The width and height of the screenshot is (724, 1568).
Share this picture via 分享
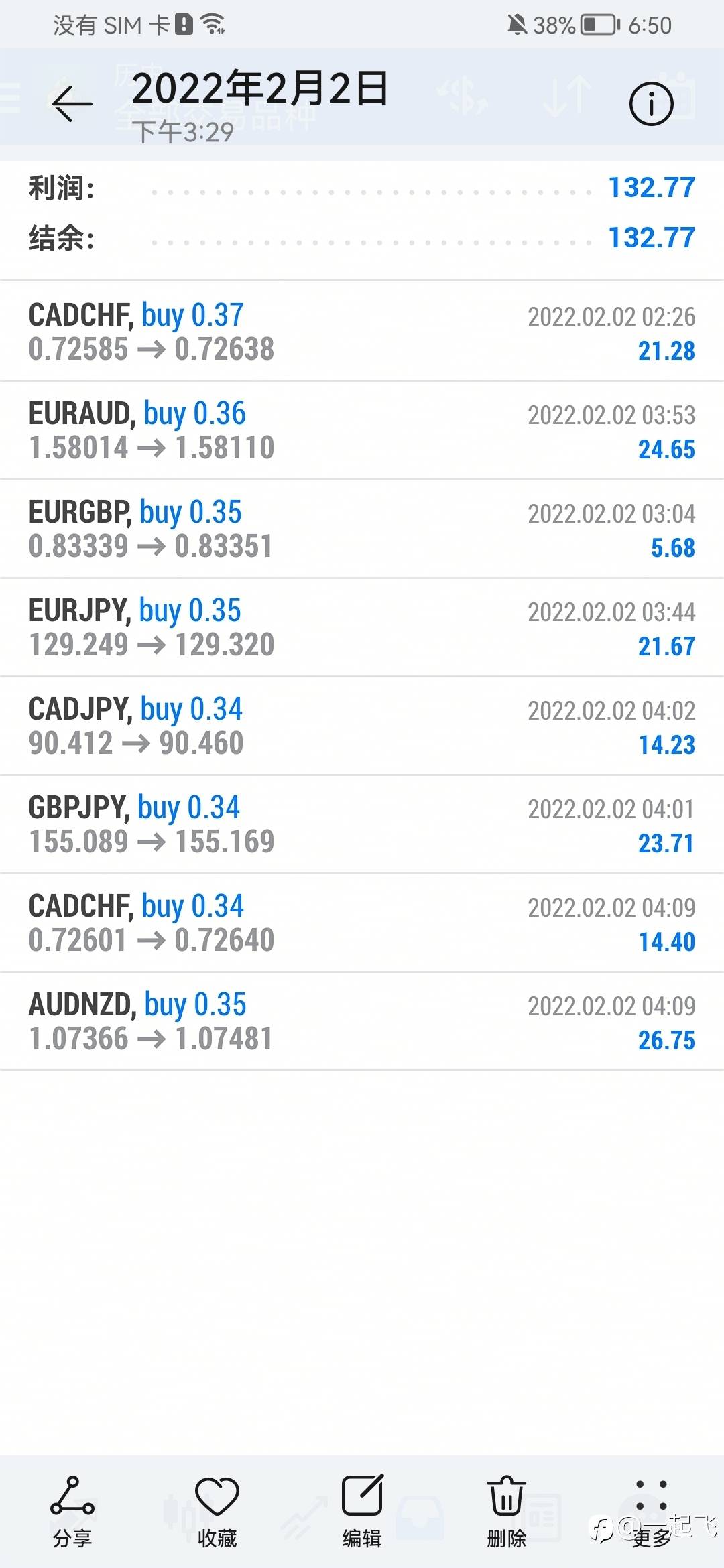click(72, 1512)
